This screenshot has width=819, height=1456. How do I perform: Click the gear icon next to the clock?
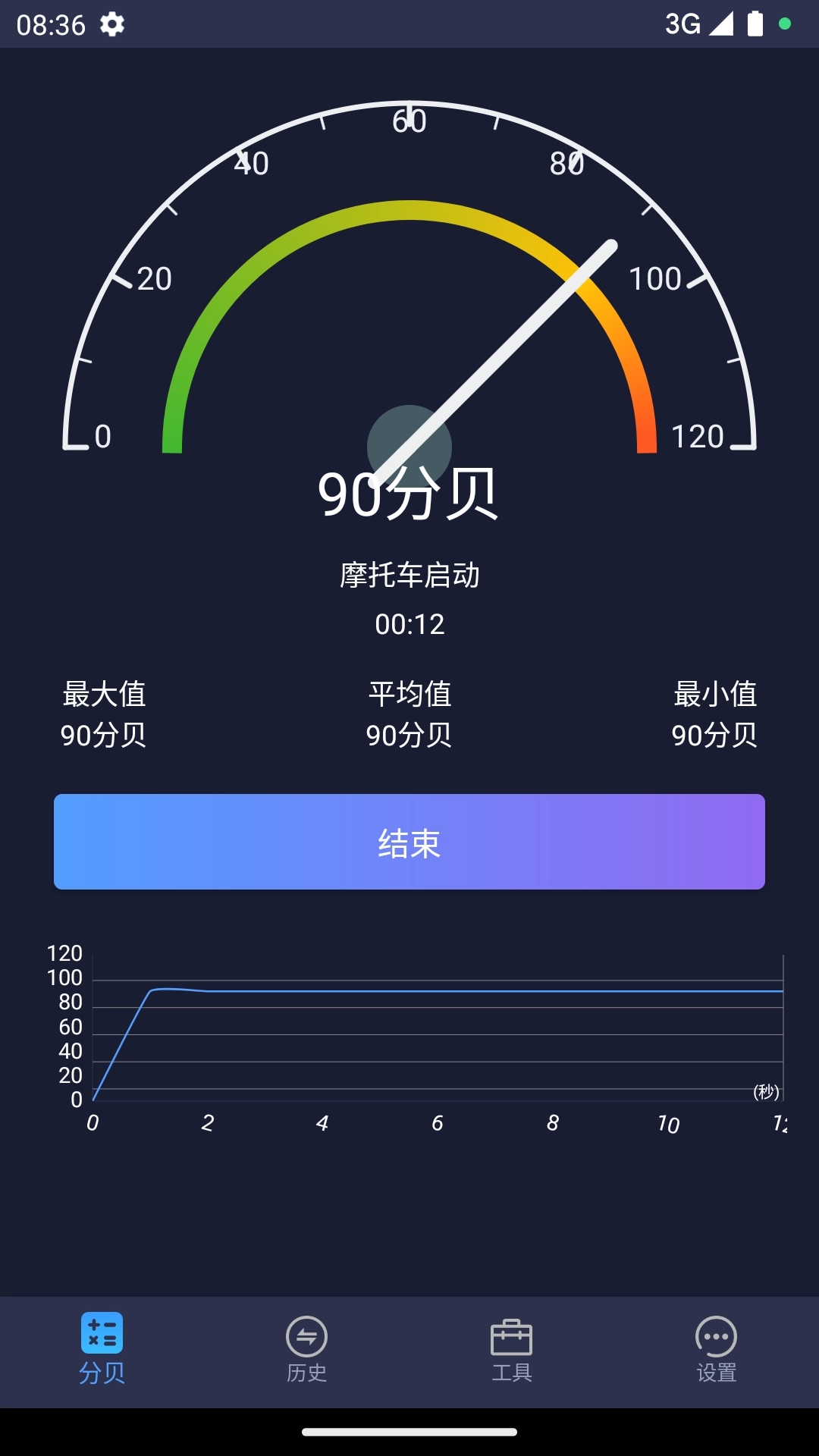click(112, 24)
